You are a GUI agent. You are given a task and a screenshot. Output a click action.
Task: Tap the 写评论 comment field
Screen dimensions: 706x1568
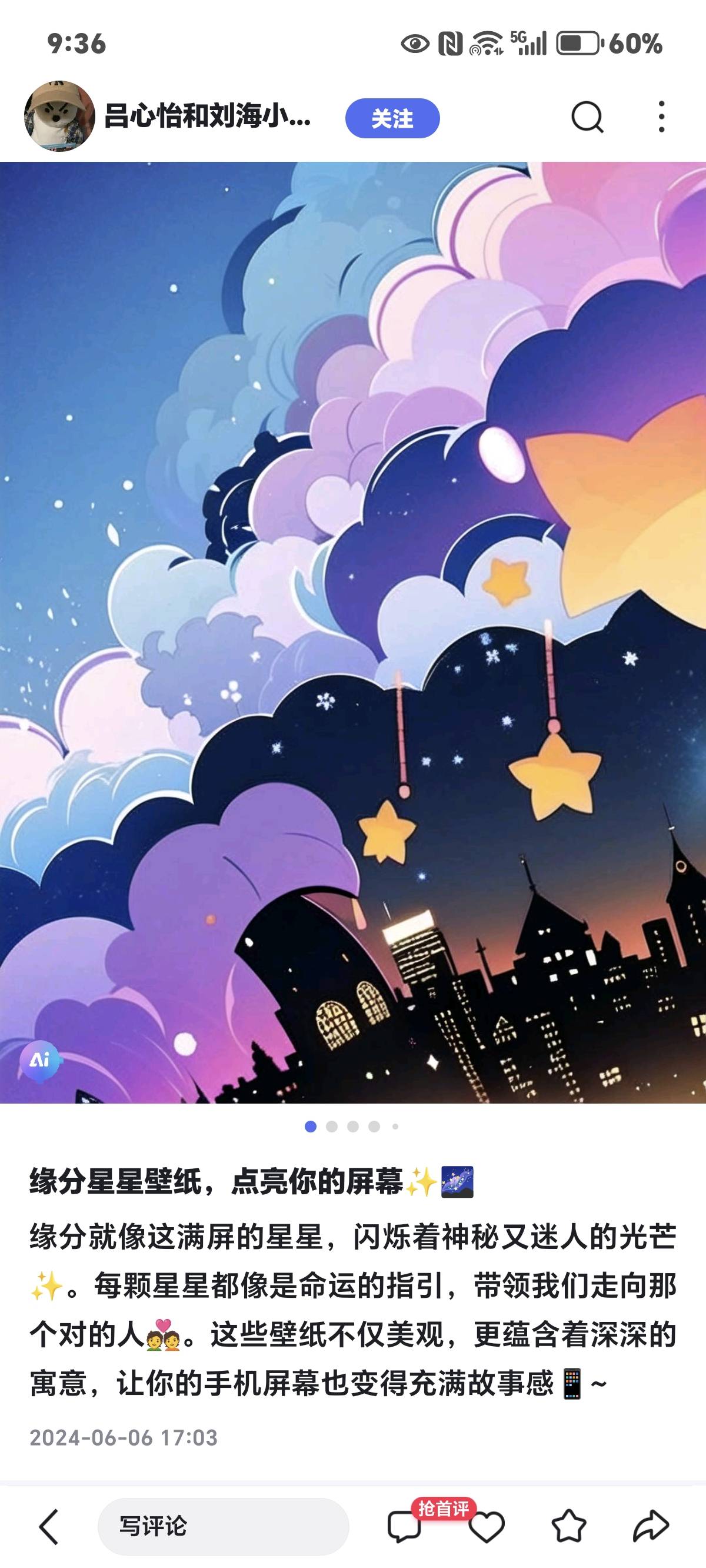coord(223,1526)
